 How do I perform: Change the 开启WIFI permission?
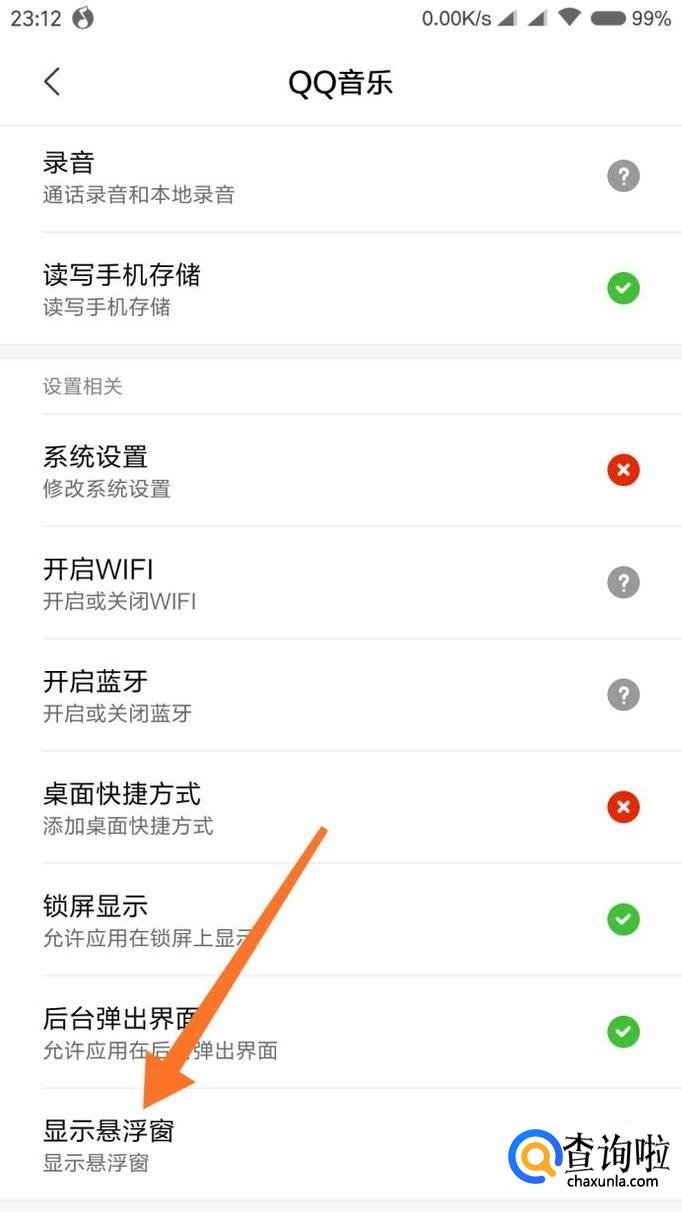click(x=341, y=582)
